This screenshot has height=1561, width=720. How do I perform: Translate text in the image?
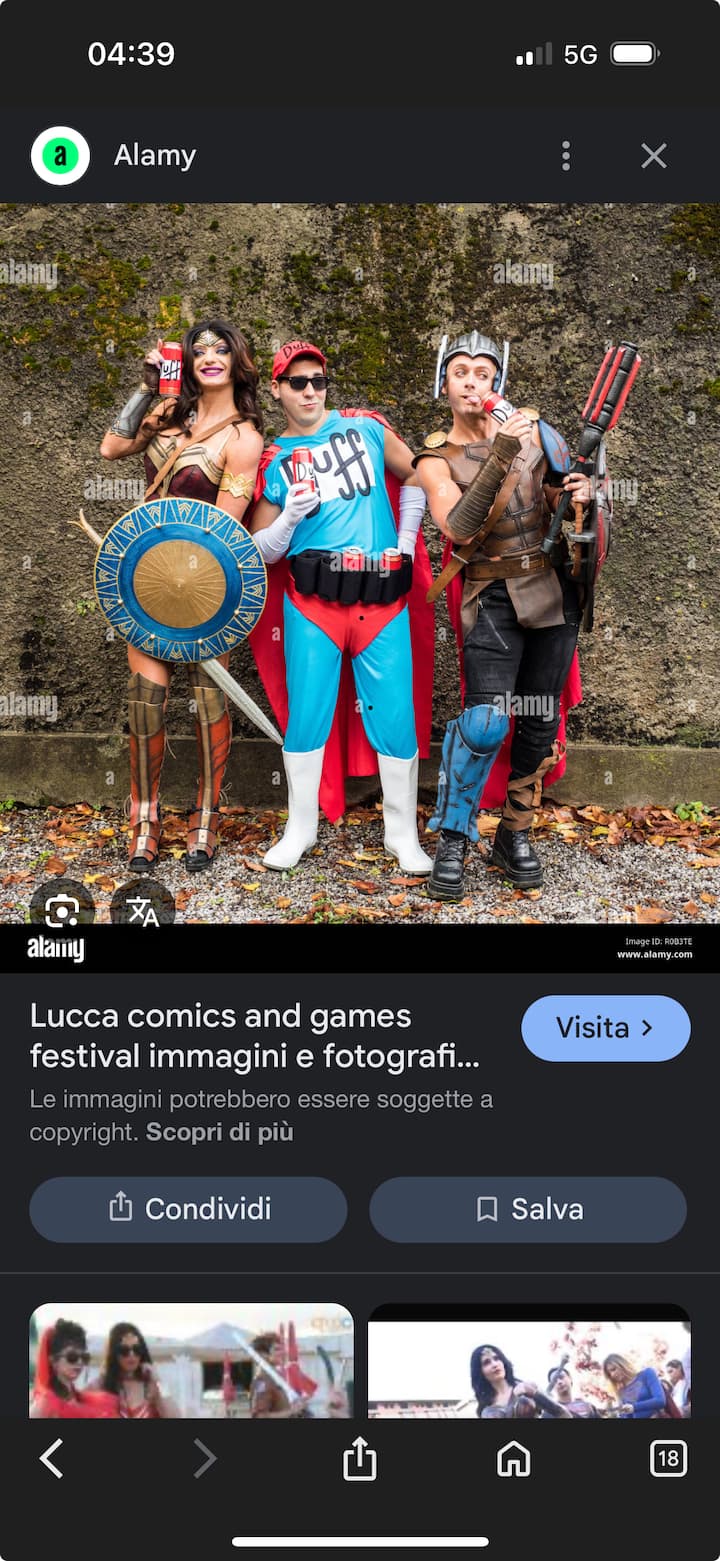click(x=142, y=910)
